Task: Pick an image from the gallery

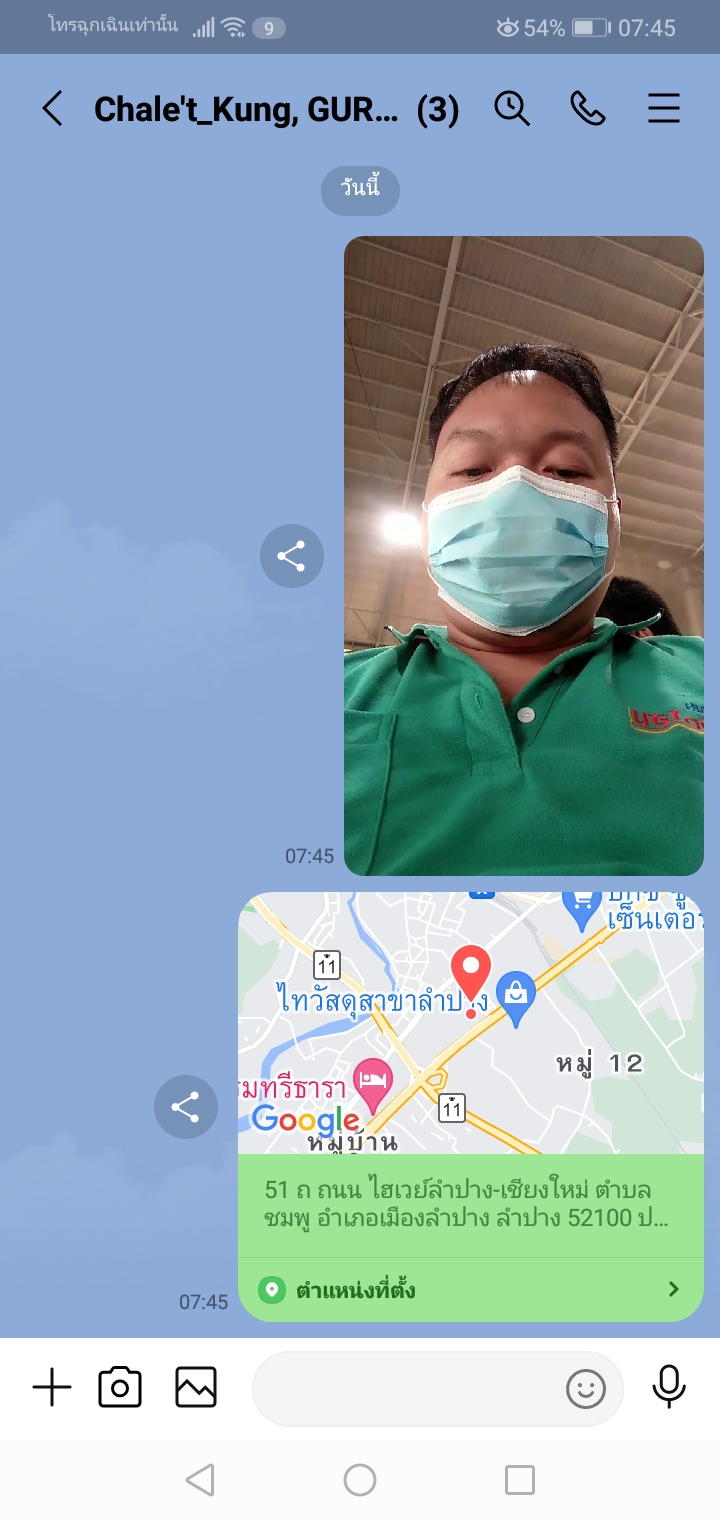Action: (x=196, y=1388)
